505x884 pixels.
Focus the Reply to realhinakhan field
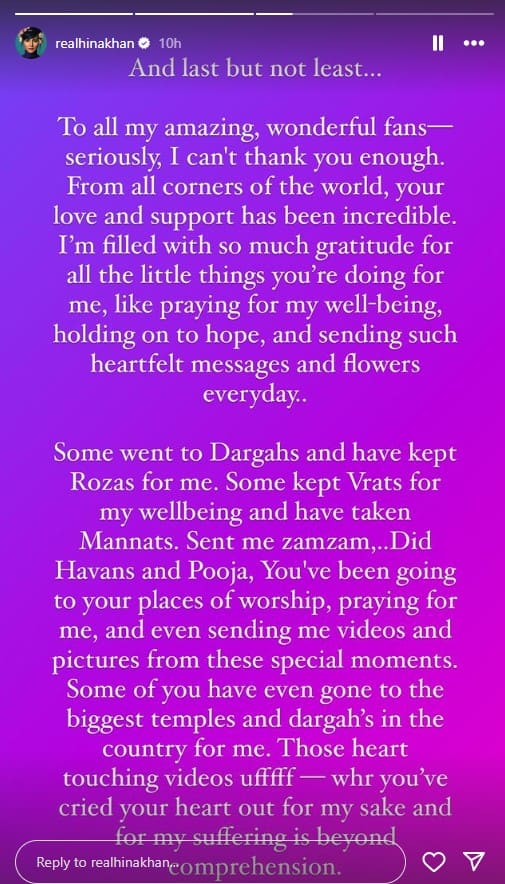(210, 862)
